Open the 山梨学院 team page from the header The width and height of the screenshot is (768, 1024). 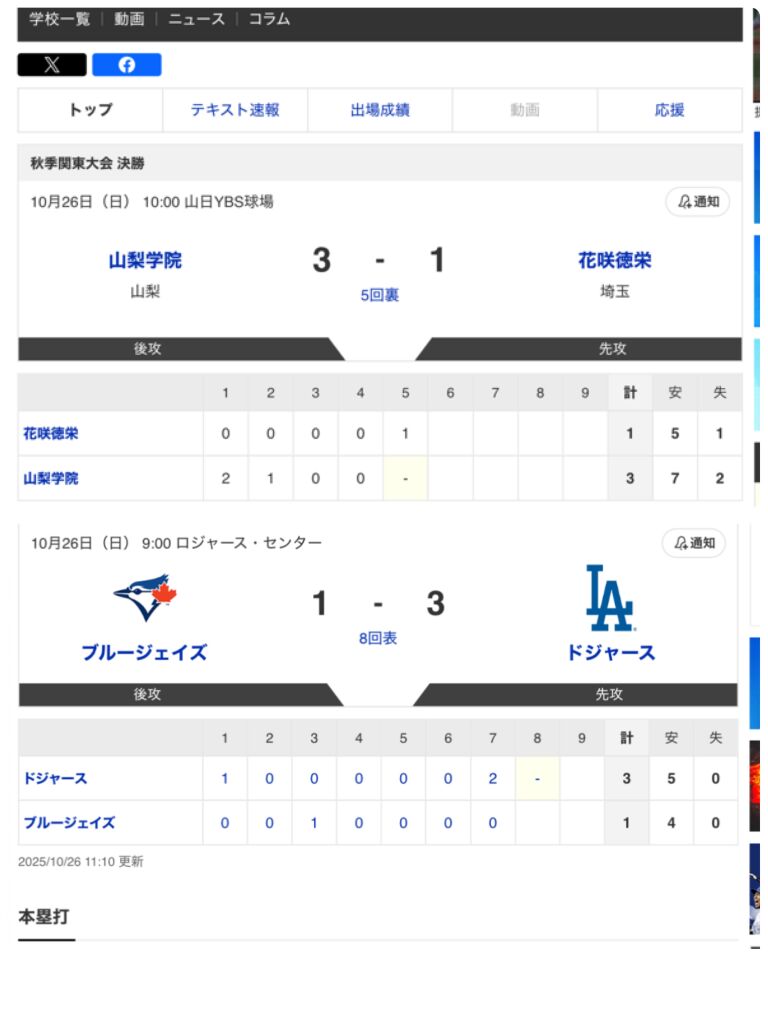coord(145,261)
